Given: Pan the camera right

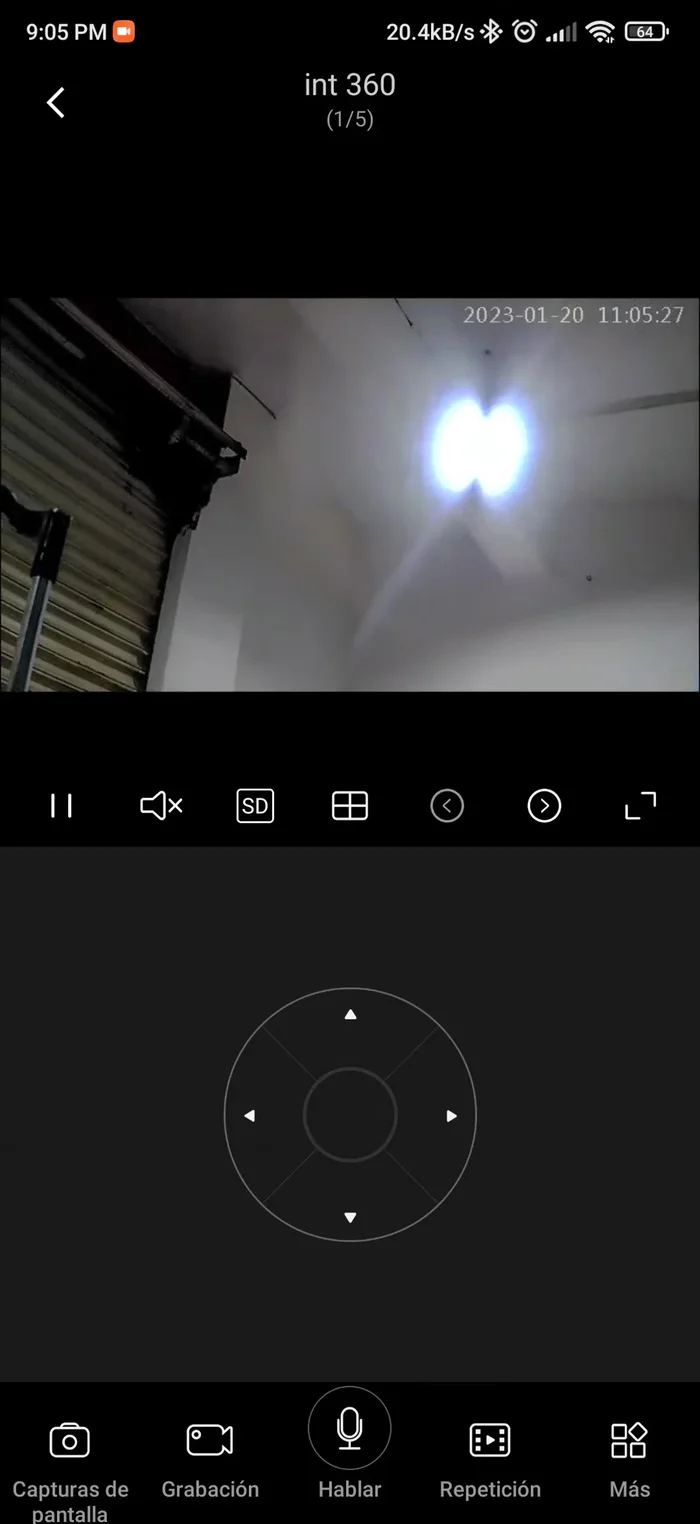Looking at the screenshot, I should tap(451, 1116).
